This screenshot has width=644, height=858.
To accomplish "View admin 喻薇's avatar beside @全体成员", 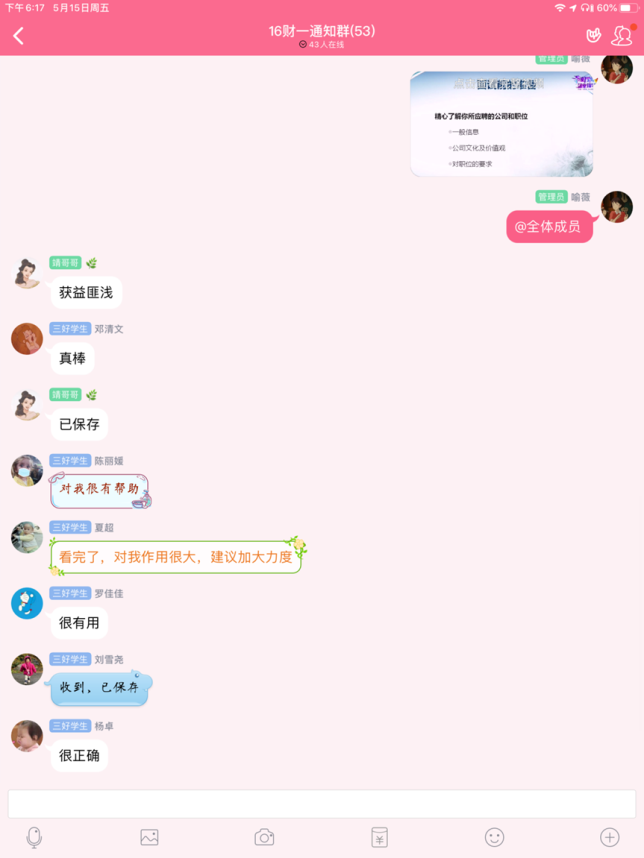I will click(x=616, y=207).
